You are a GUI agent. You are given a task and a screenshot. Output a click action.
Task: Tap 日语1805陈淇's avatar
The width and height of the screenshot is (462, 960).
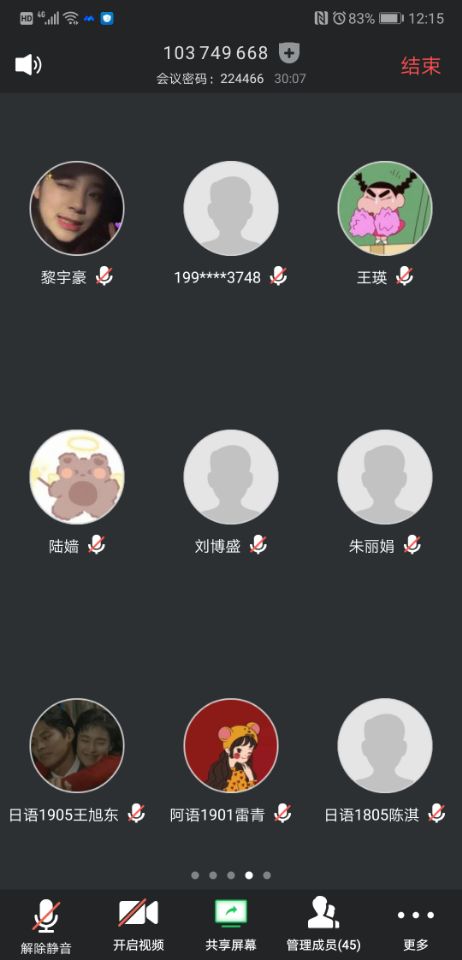click(x=385, y=745)
